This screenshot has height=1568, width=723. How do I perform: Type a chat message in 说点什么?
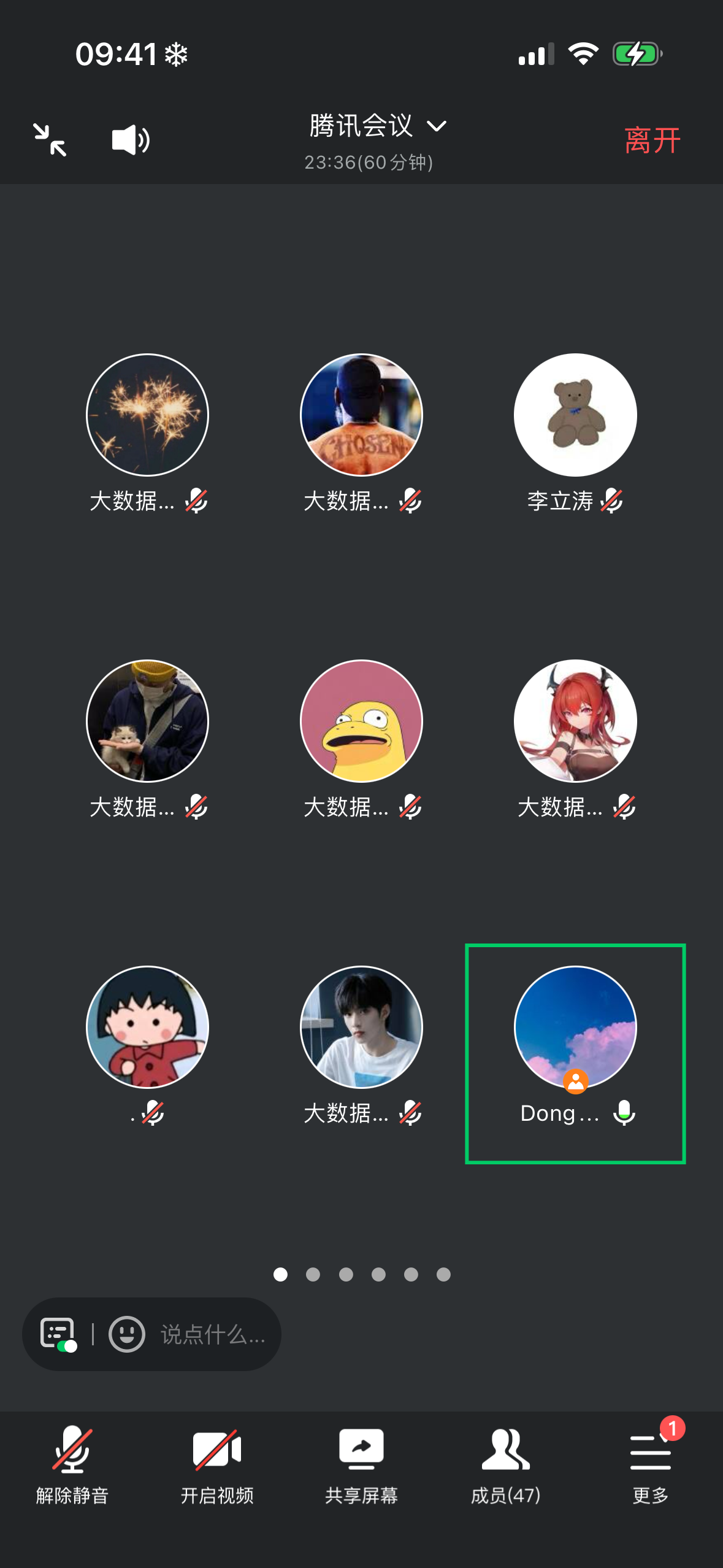(x=212, y=1334)
